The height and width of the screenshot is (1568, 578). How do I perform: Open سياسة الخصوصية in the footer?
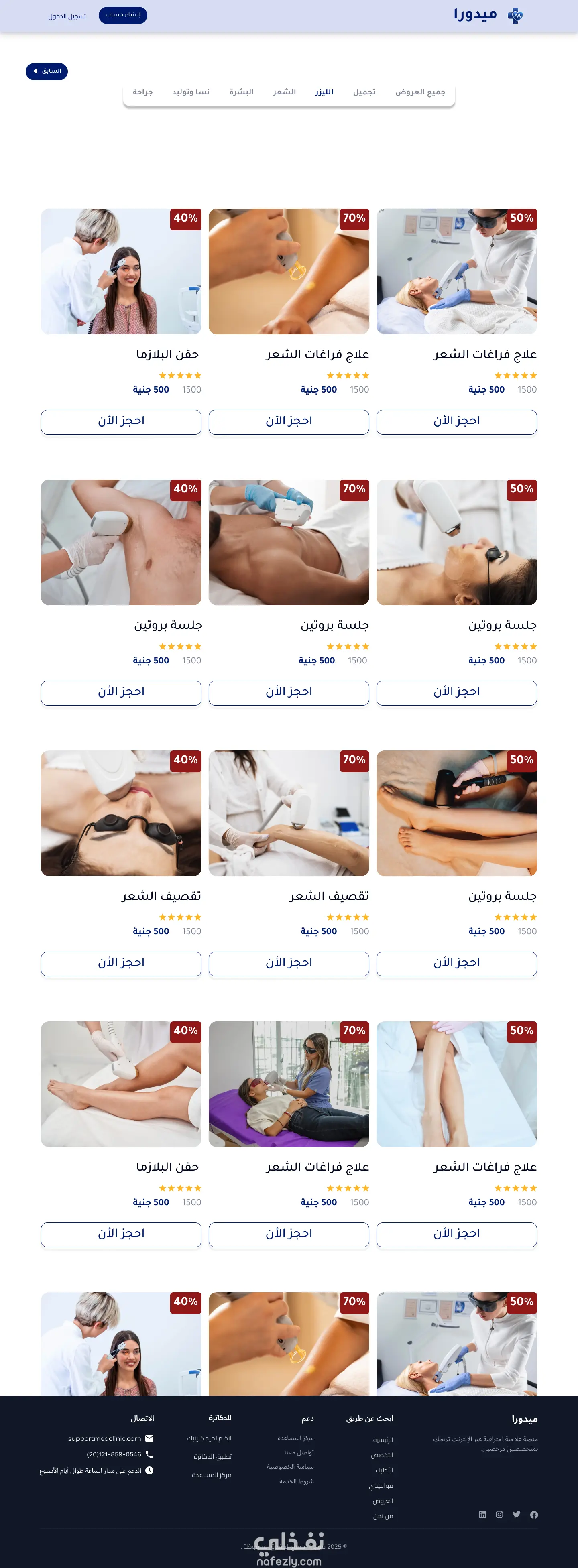pyautogui.click(x=290, y=1467)
